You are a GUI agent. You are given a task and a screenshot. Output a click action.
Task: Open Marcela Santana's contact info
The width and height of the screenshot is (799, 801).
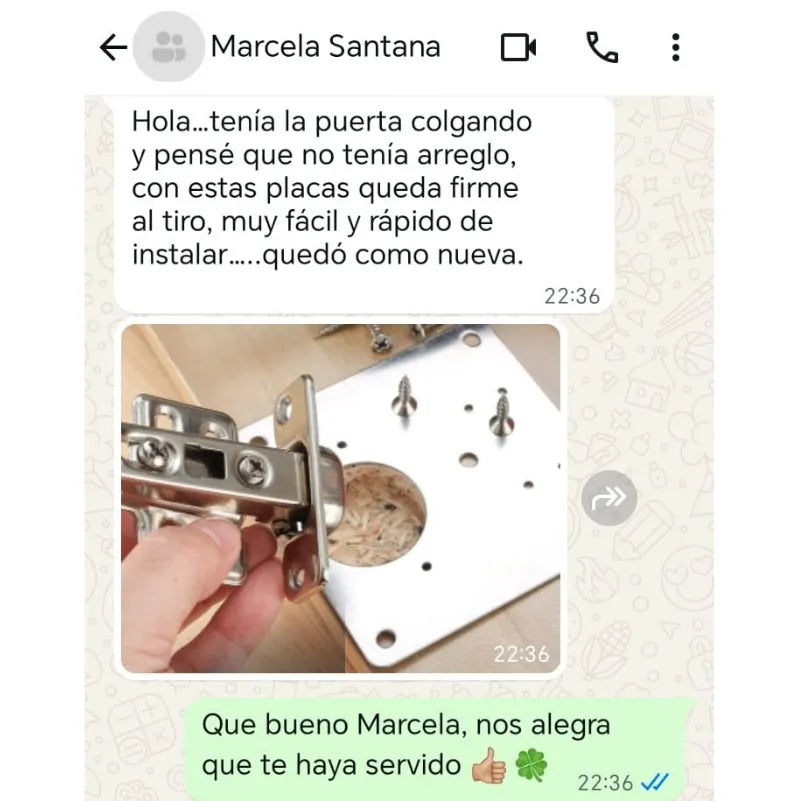[x=325, y=47]
